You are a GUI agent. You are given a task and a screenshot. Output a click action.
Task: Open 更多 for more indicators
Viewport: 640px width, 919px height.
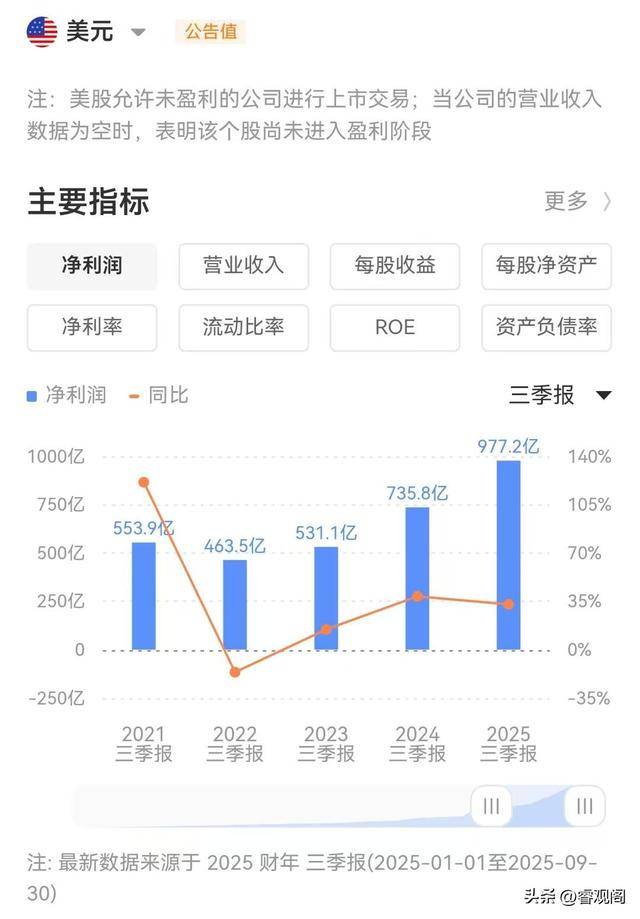pyautogui.click(x=577, y=201)
